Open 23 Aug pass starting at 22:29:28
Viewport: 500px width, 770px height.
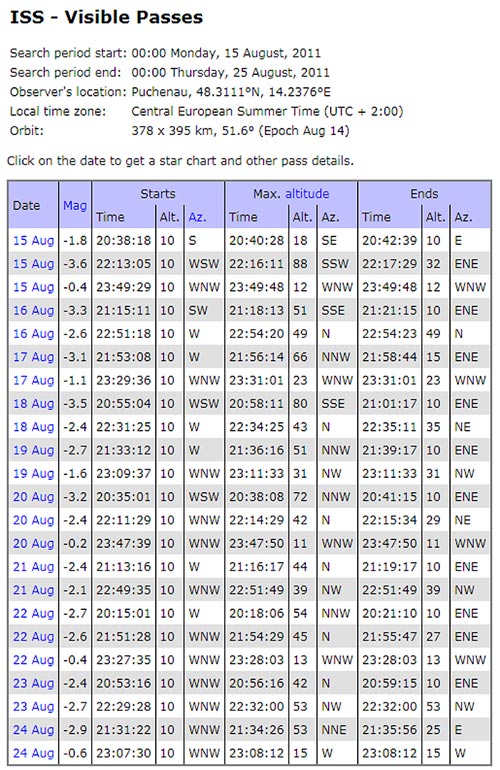tap(33, 707)
